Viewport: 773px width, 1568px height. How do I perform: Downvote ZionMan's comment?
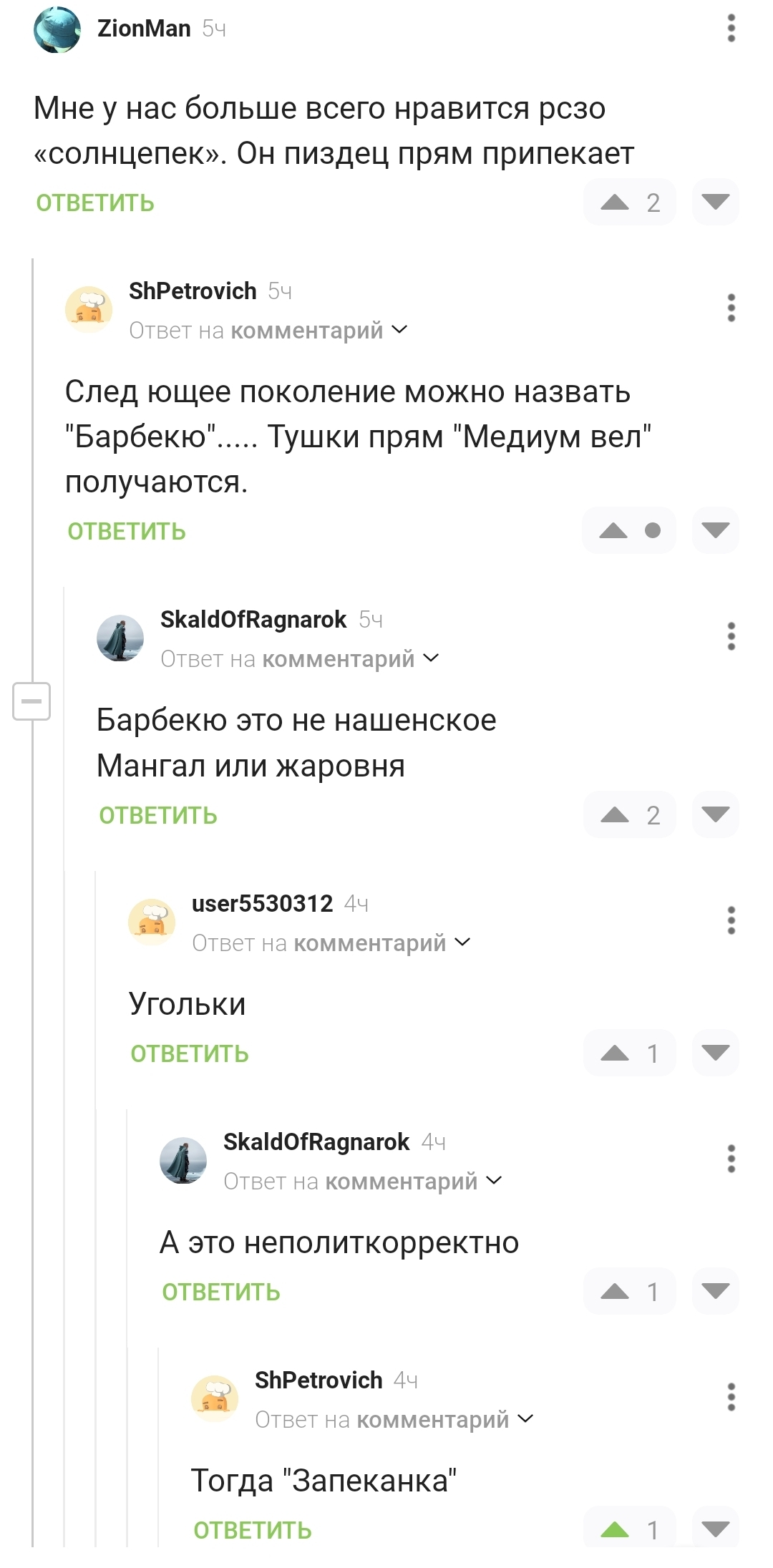click(x=715, y=203)
